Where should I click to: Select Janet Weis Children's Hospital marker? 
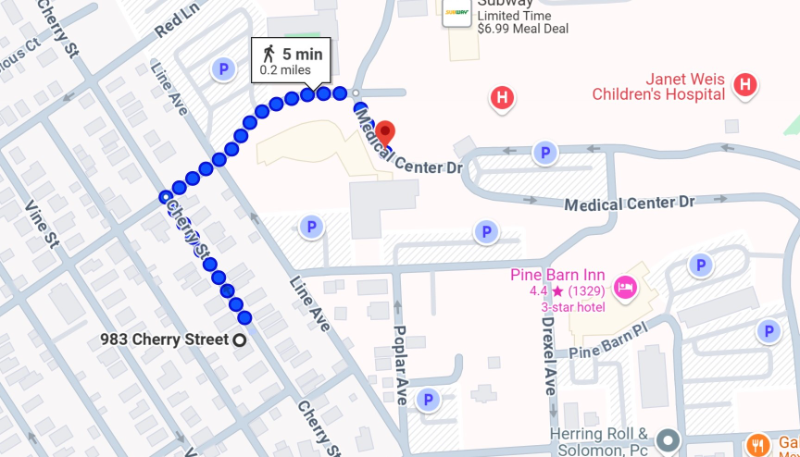click(x=744, y=86)
